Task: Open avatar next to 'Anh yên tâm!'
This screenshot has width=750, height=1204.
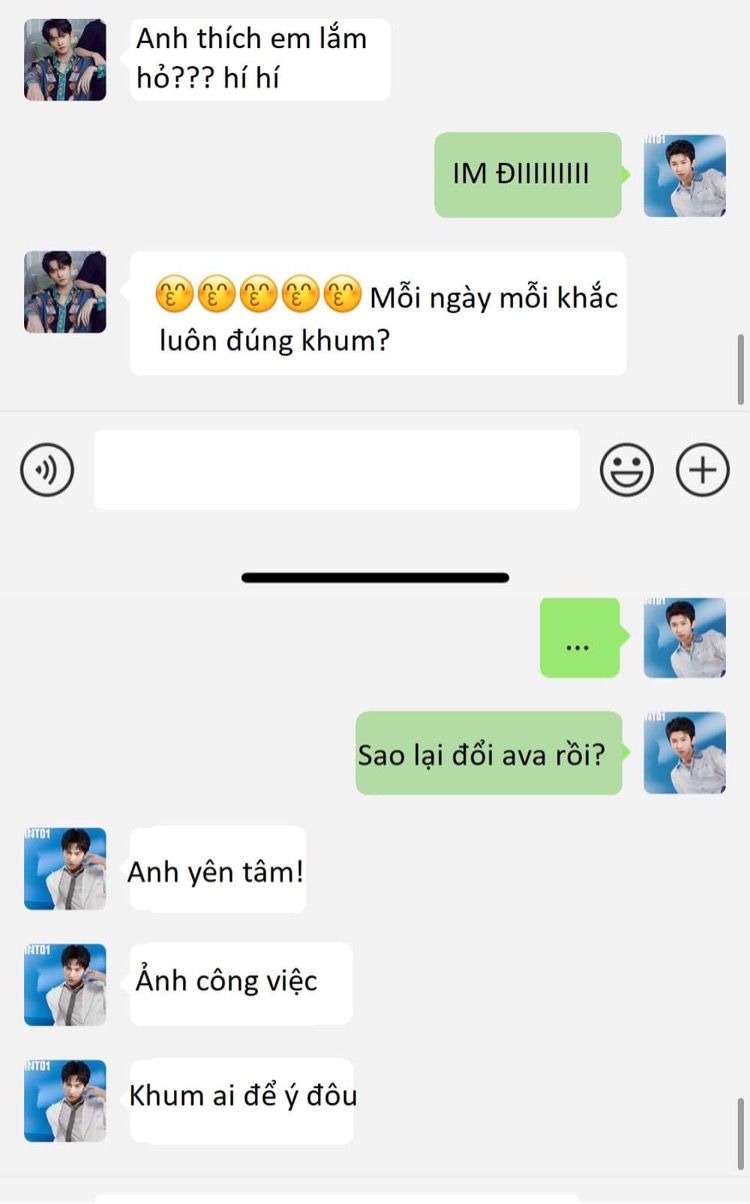Action: (x=65, y=869)
